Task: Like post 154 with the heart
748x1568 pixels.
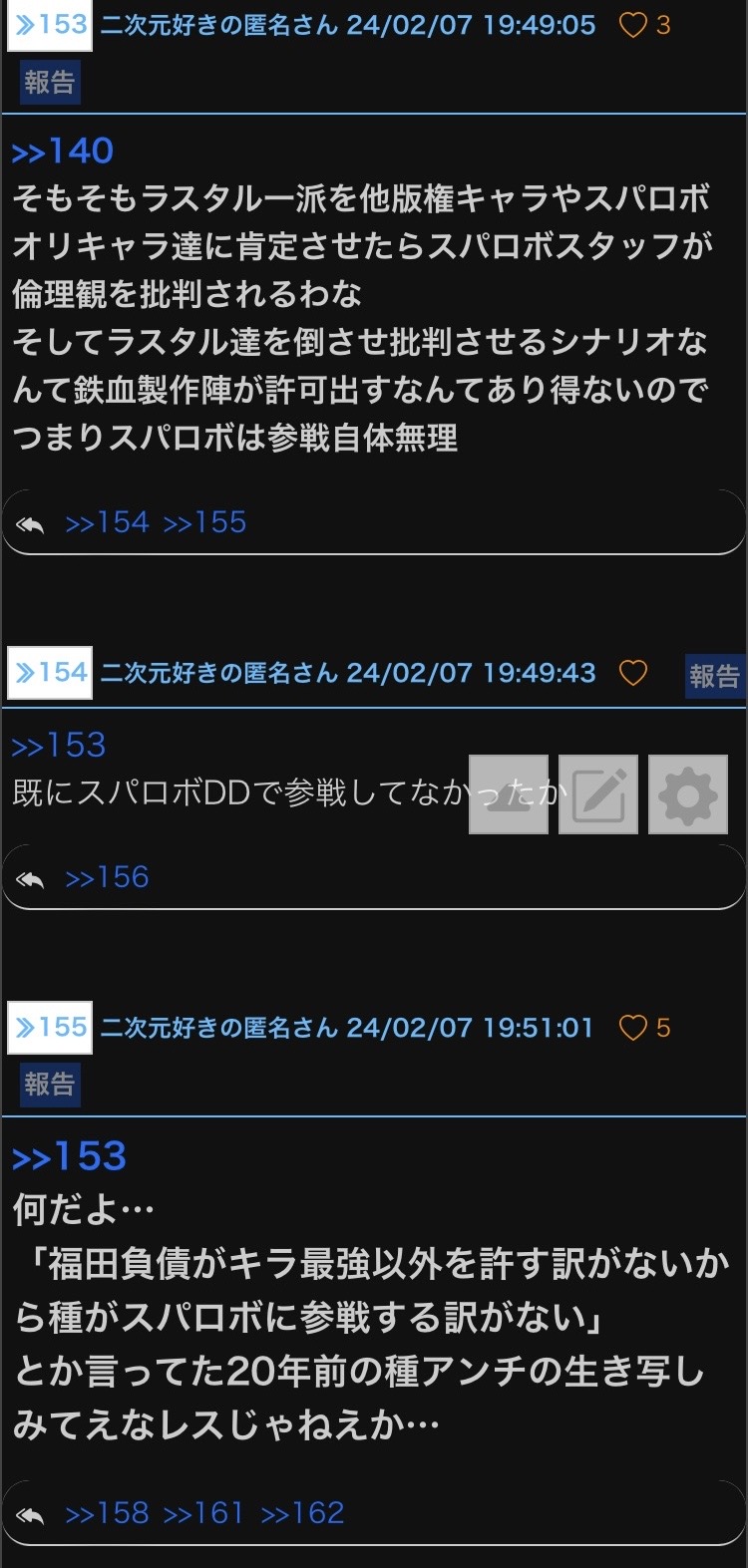Action: pos(633,673)
